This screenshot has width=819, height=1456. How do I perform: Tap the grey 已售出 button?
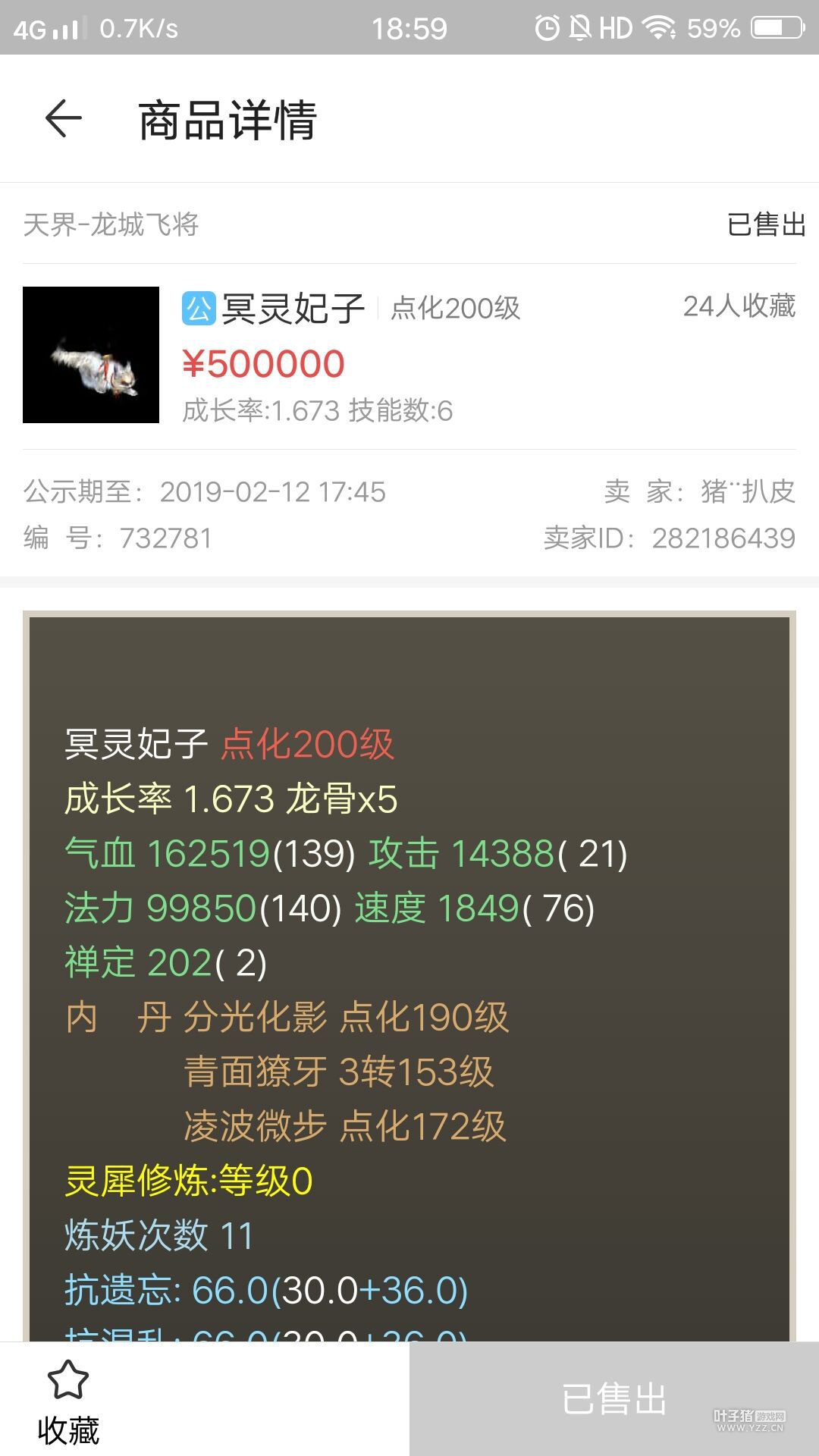(x=613, y=1400)
